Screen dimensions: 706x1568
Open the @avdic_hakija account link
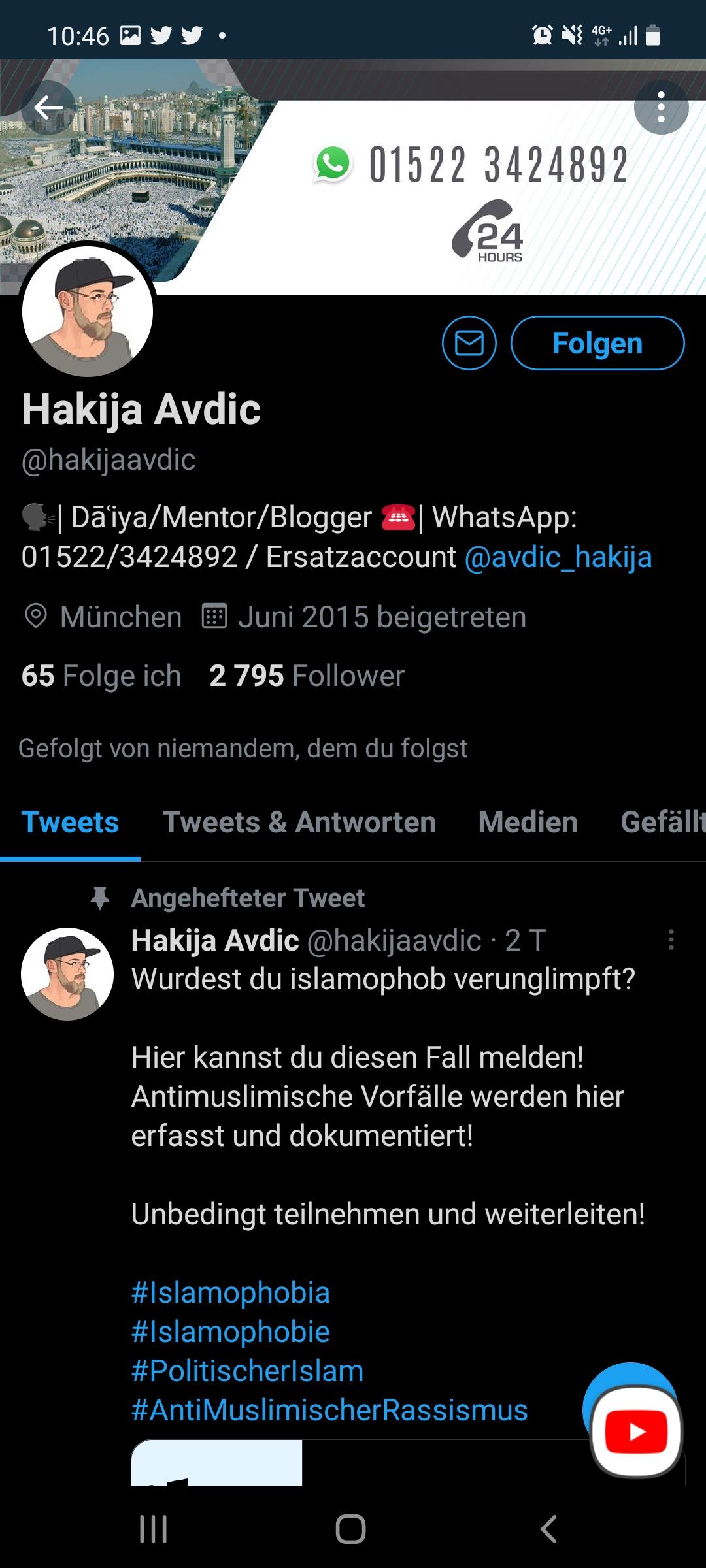tap(558, 557)
